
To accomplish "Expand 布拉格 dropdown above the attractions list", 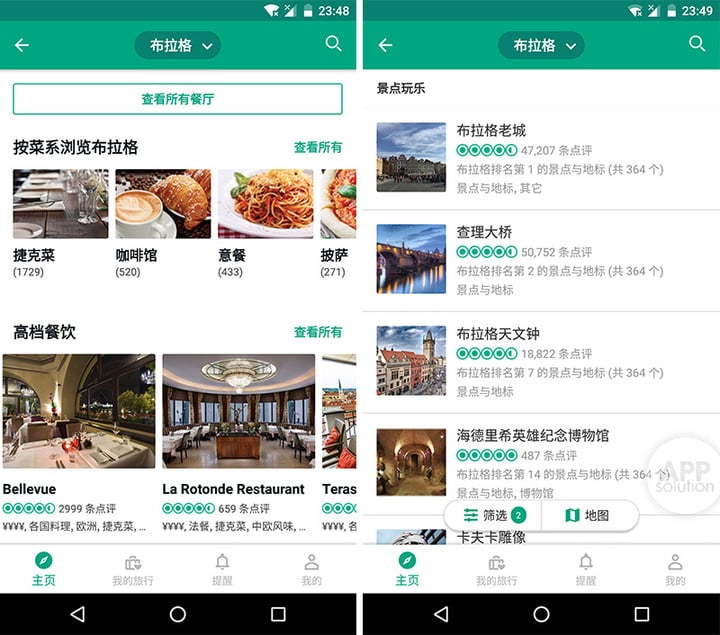I will click(541, 45).
